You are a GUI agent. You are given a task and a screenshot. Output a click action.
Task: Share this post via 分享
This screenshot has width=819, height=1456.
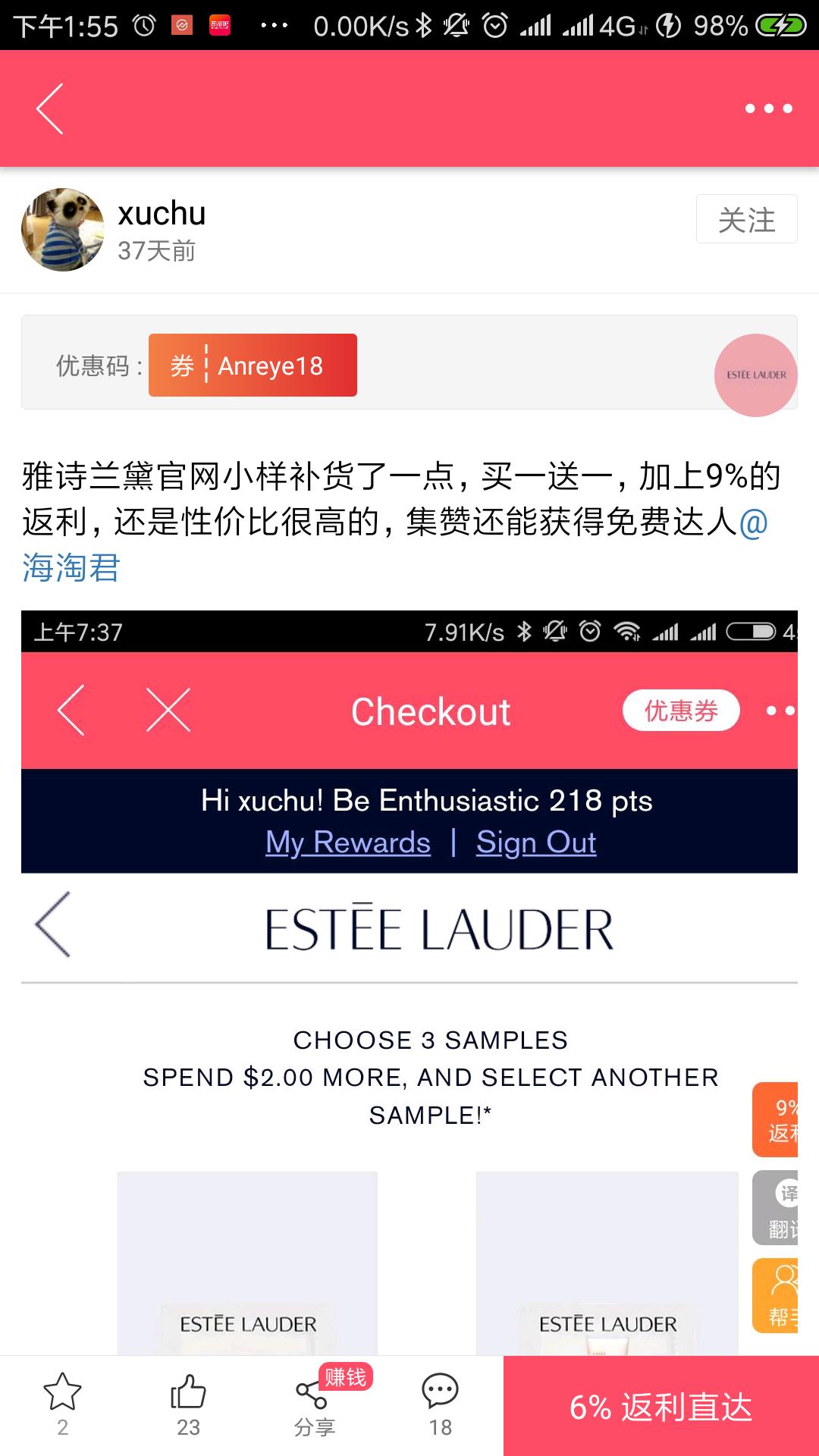point(315,1404)
